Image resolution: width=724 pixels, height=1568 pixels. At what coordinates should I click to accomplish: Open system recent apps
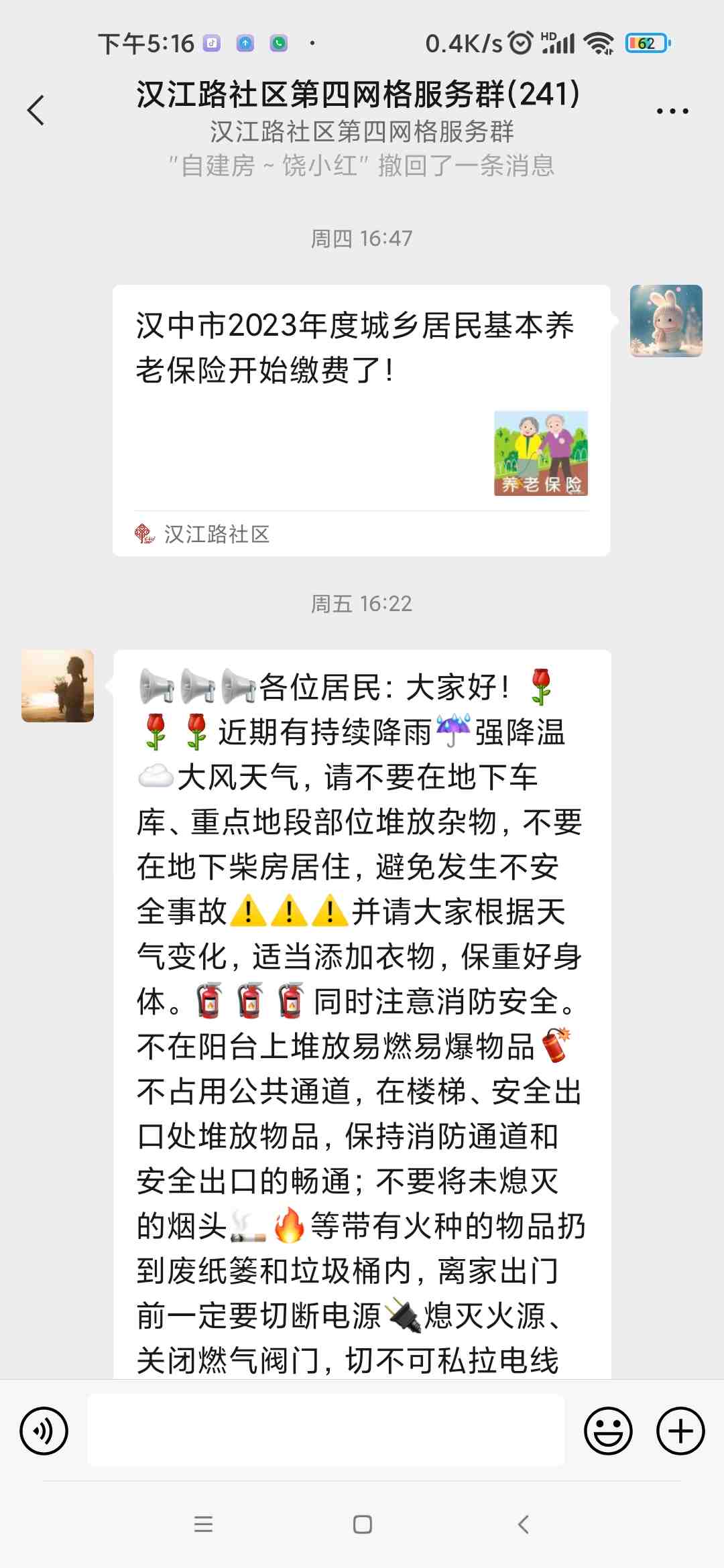click(x=203, y=1524)
